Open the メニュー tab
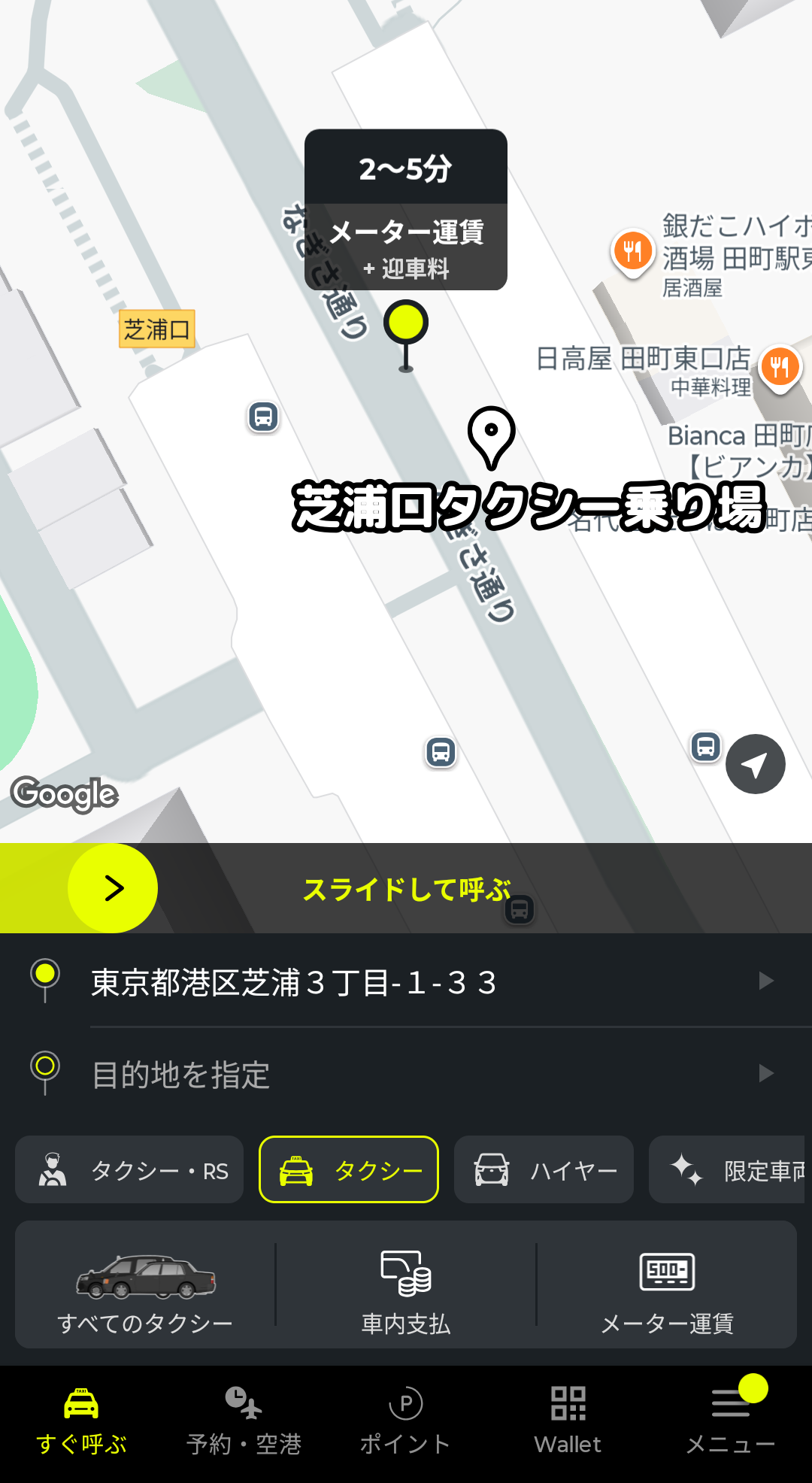 coord(730,1421)
